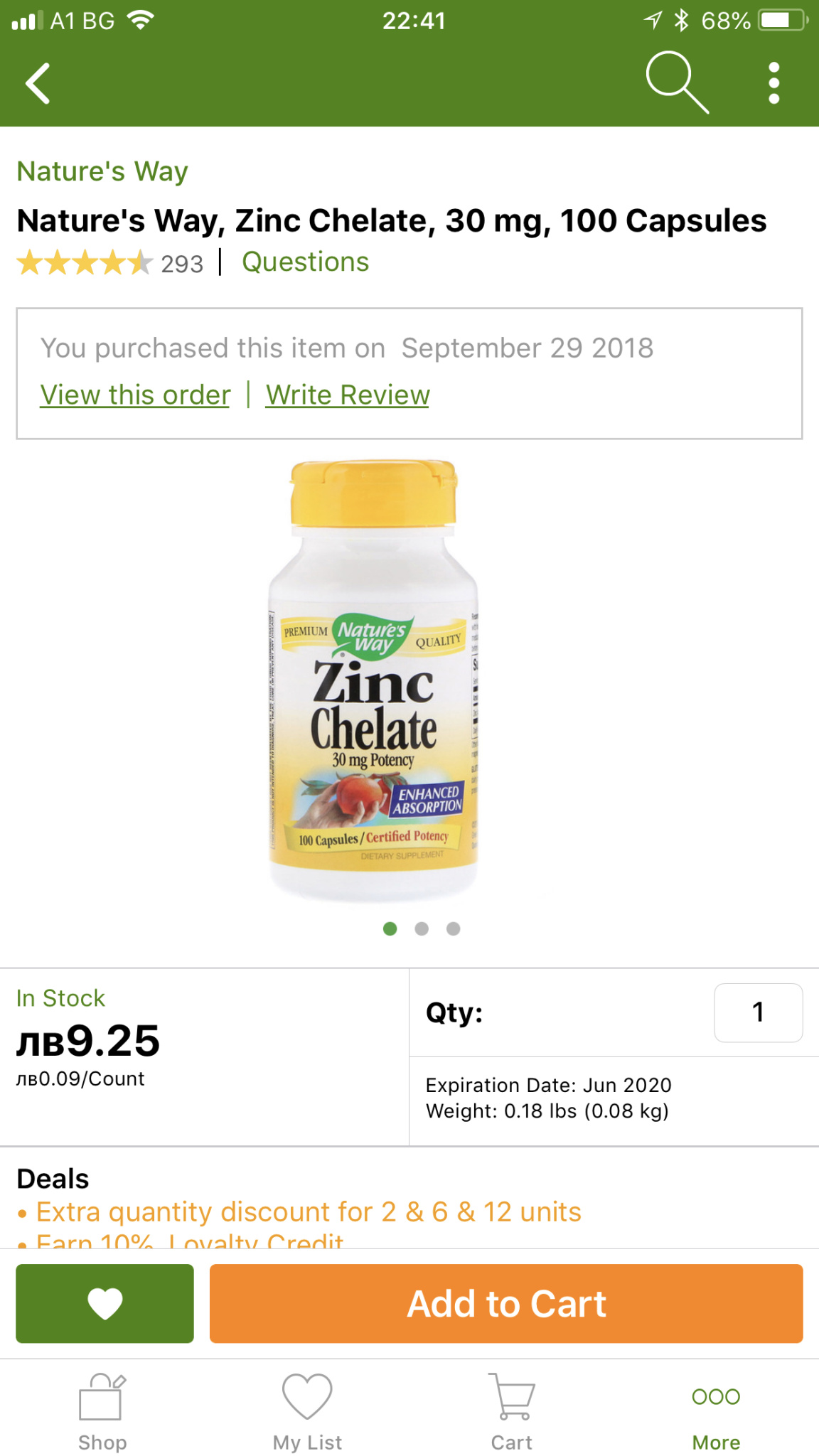
Task: Enlarge the Zinc Chelate bottle image
Action: click(x=374, y=680)
